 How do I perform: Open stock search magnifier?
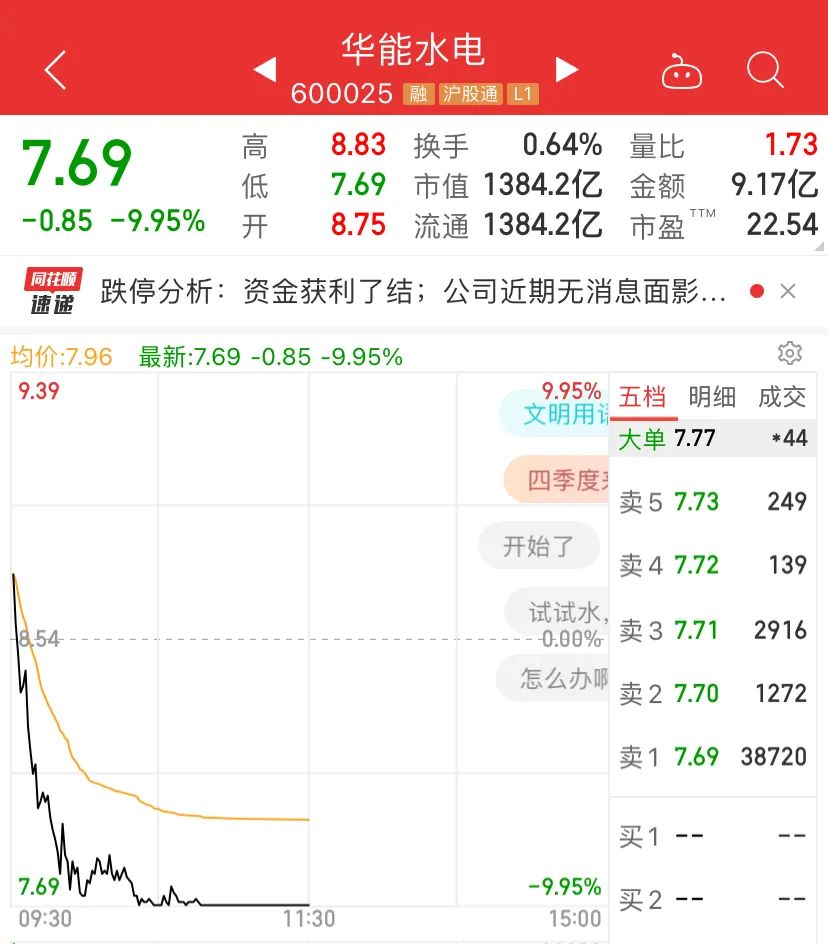(x=765, y=70)
